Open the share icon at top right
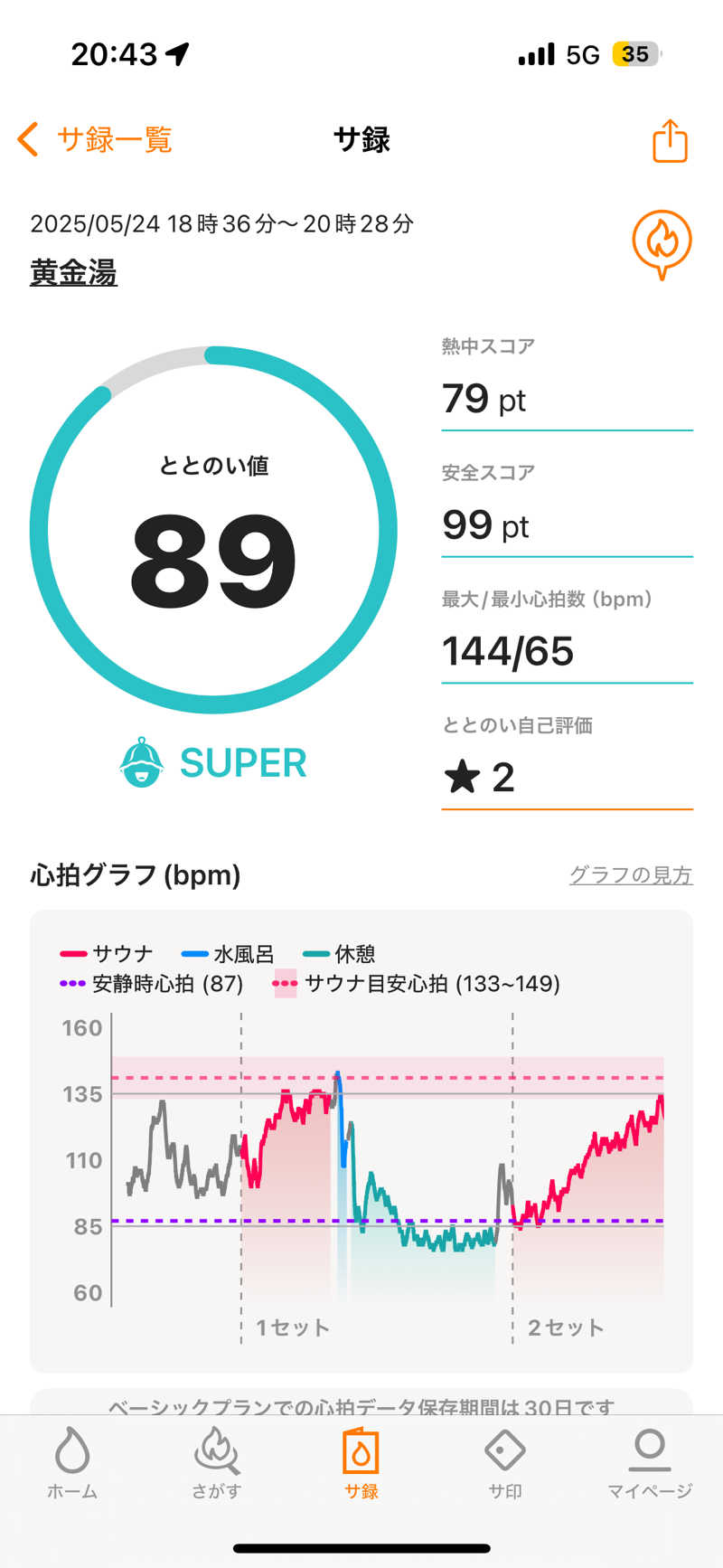 coord(668,140)
